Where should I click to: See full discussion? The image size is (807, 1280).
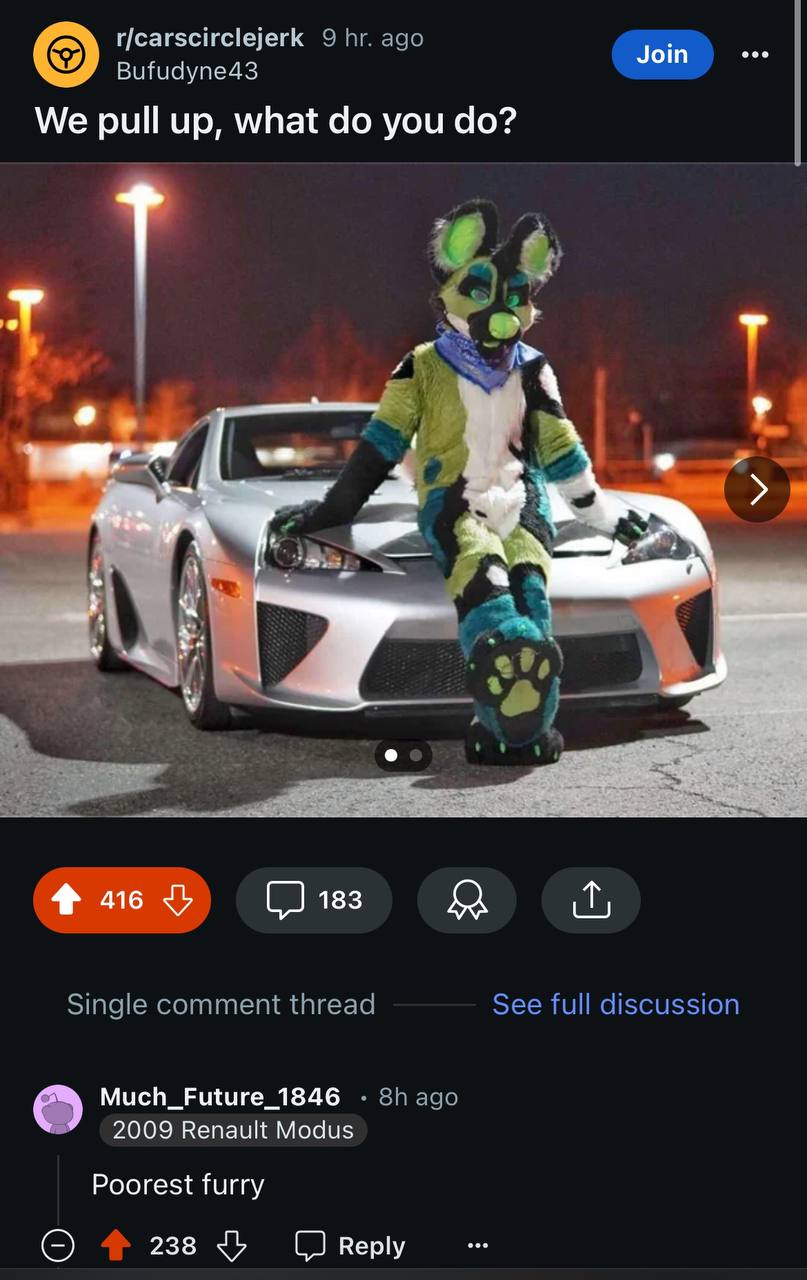pos(615,1004)
